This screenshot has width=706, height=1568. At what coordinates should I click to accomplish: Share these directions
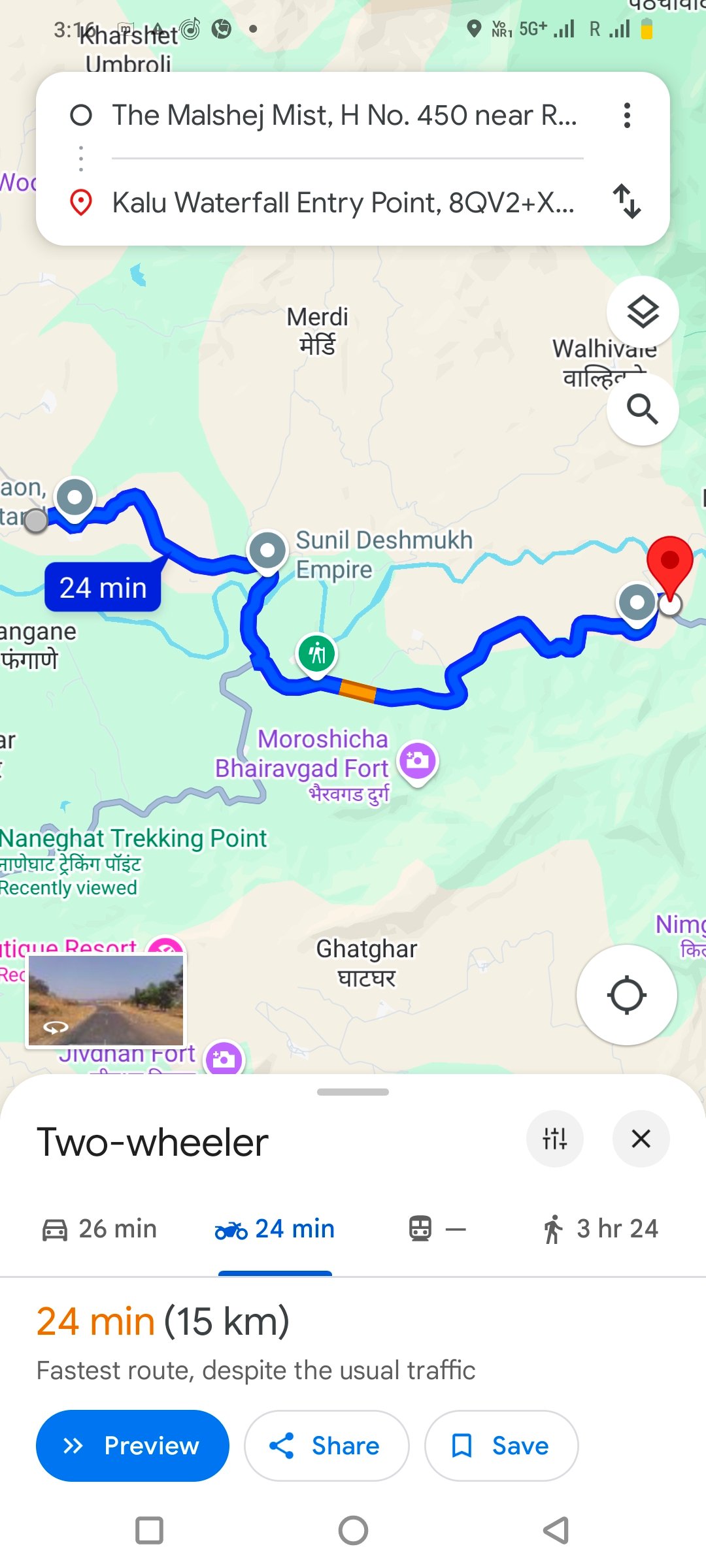point(327,1446)
